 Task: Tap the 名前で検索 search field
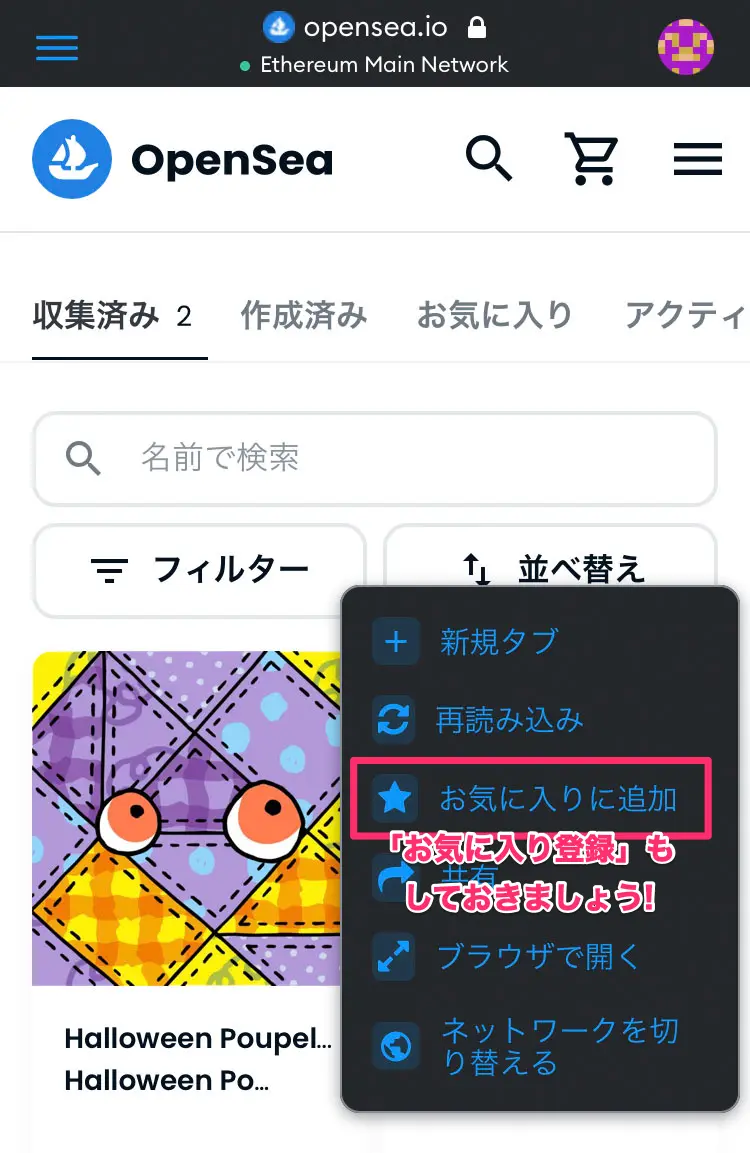click(x=375, y=459)
